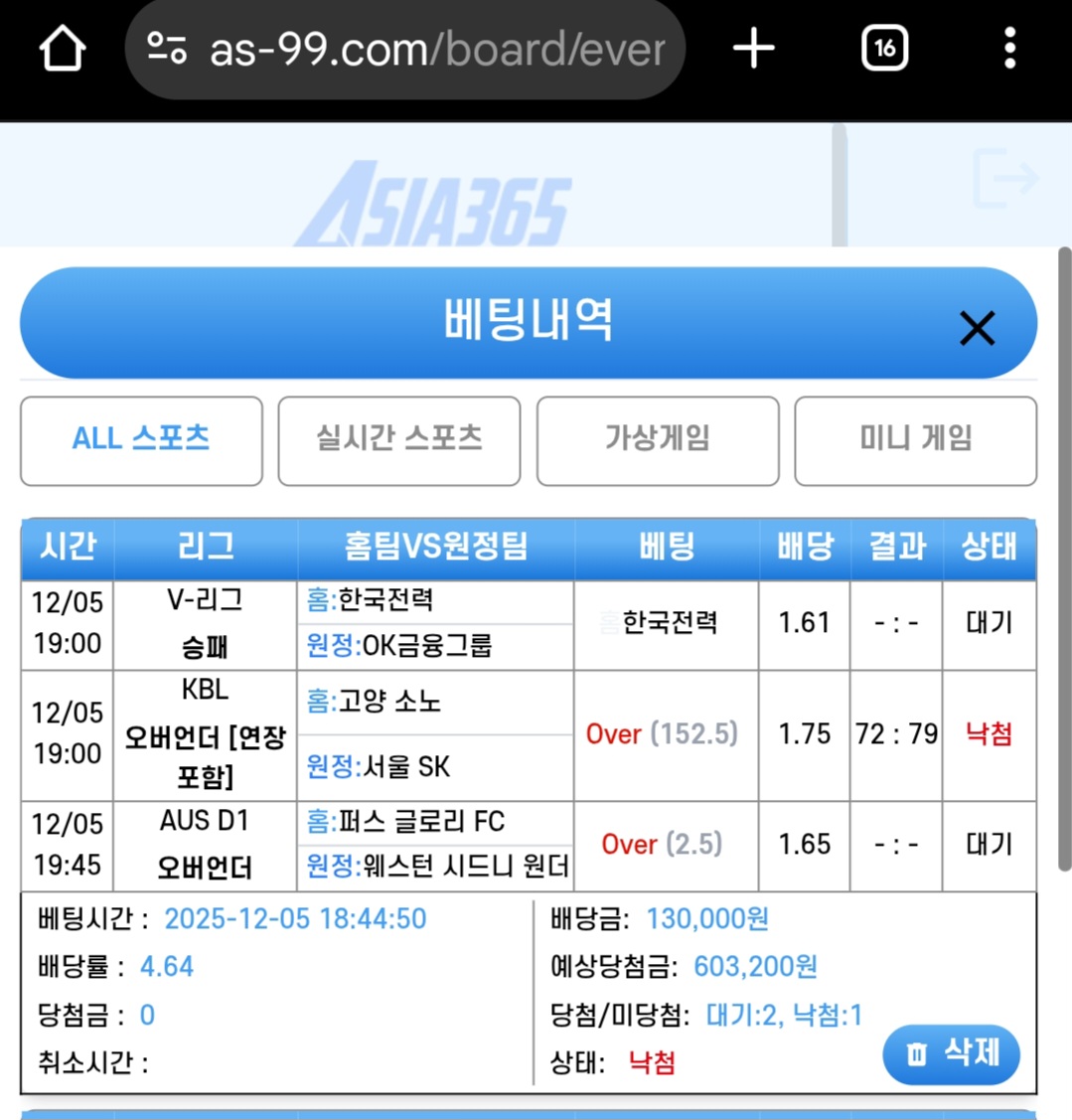Delete this bet with the 삭제 button
1072x1120 pixels.
coord(951,1053)
